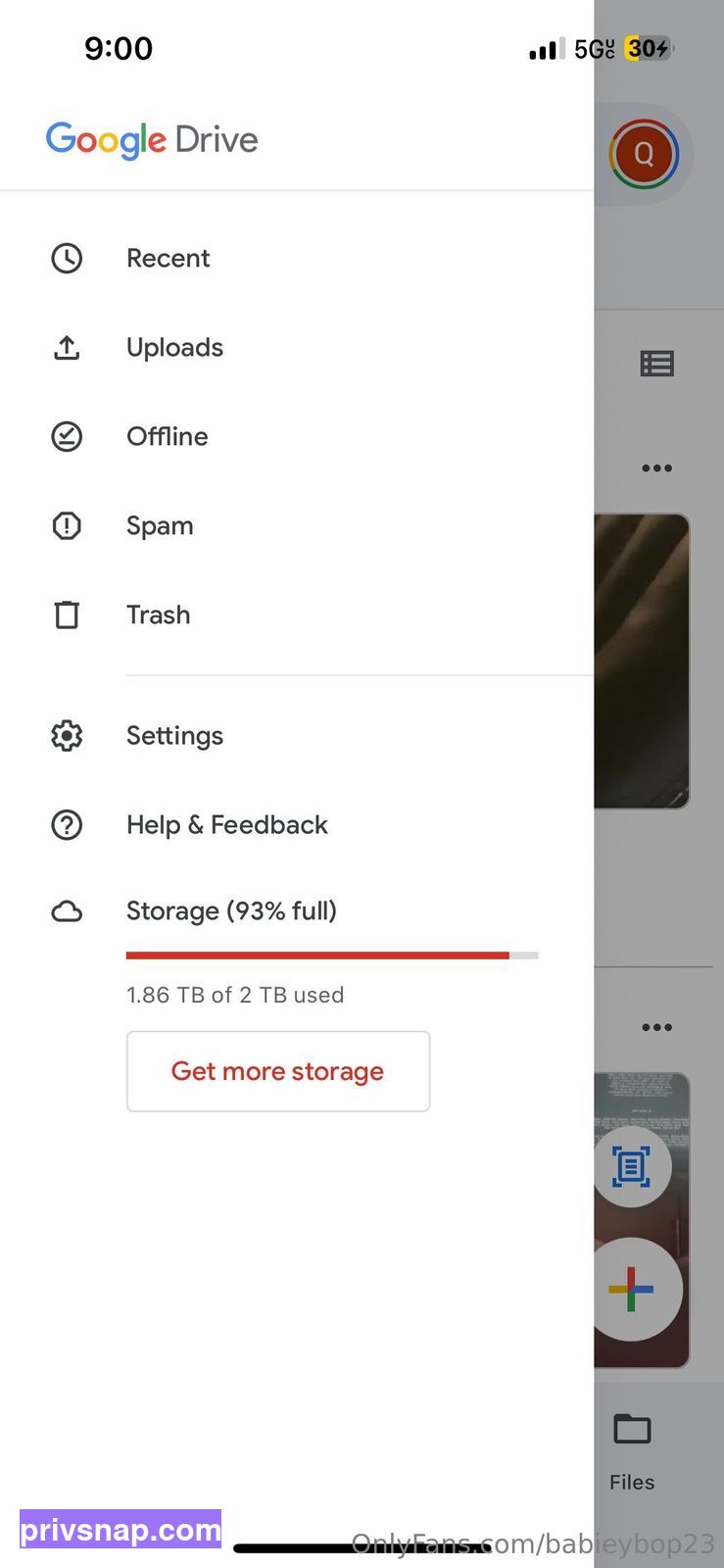724x1568 pixels.
Task: Create new item with plus button
Action: click(x=632, y=1289)
